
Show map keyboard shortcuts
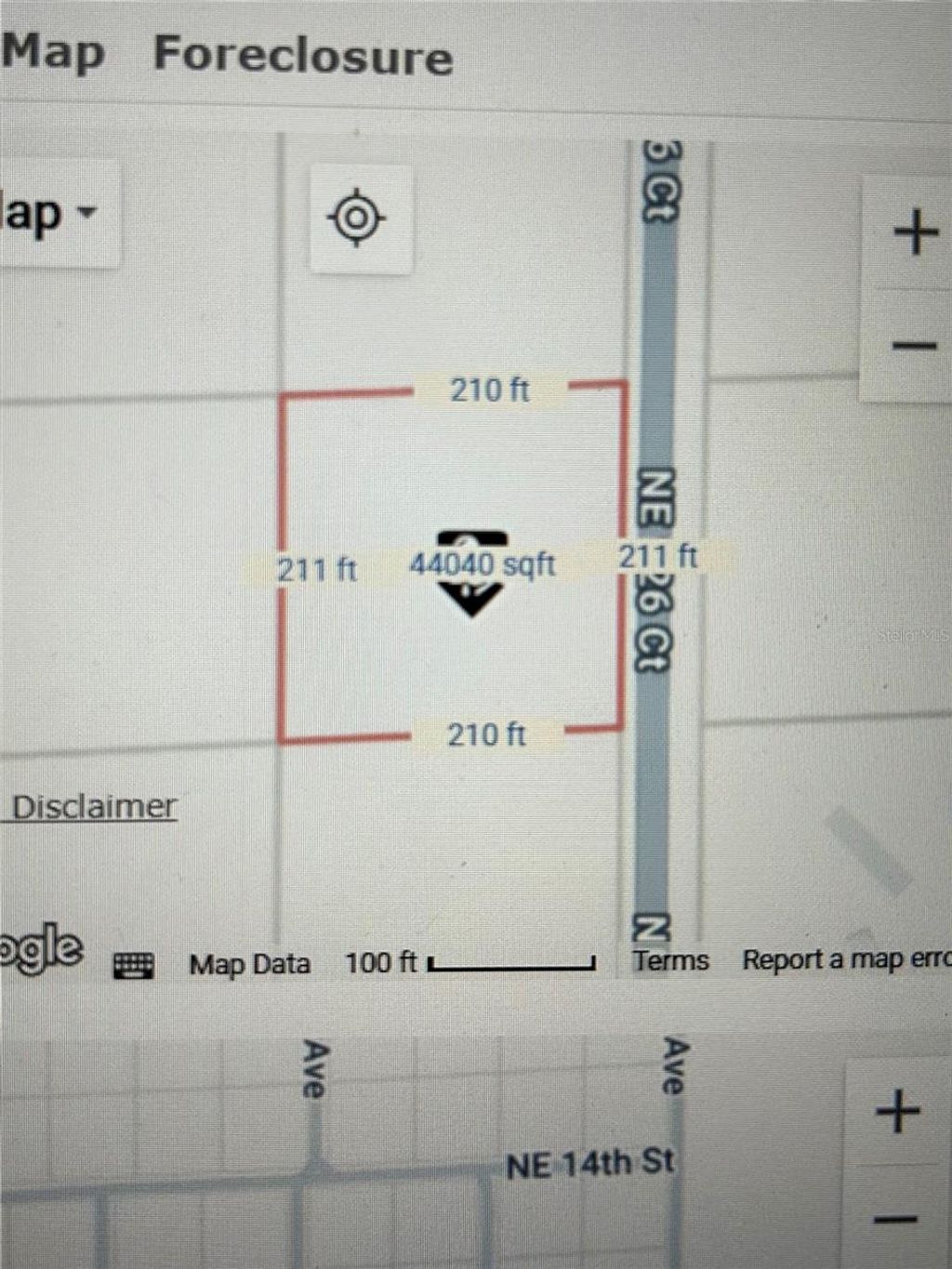[x=134, y=965]
